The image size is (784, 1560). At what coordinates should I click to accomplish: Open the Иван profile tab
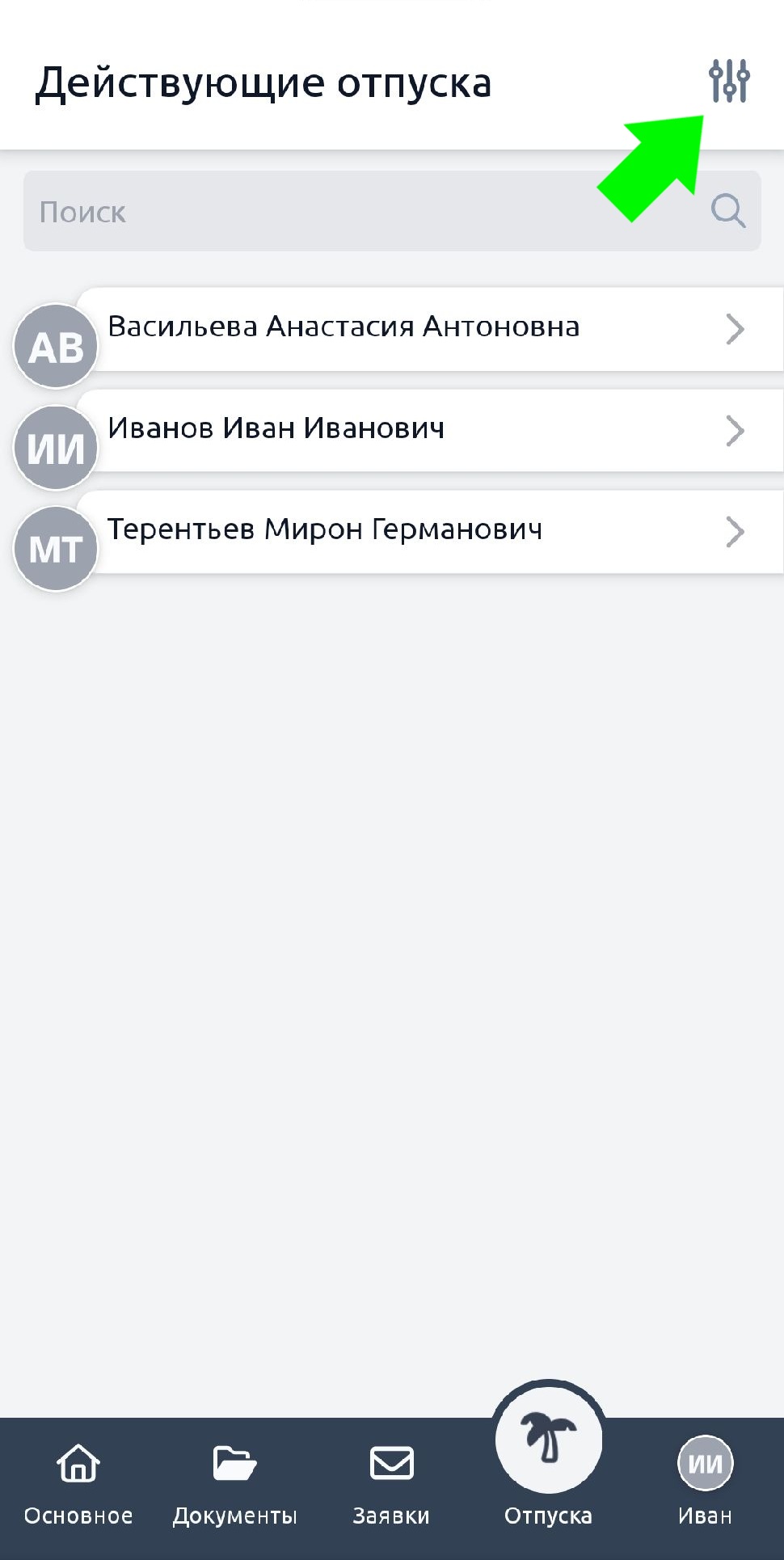705,1486
